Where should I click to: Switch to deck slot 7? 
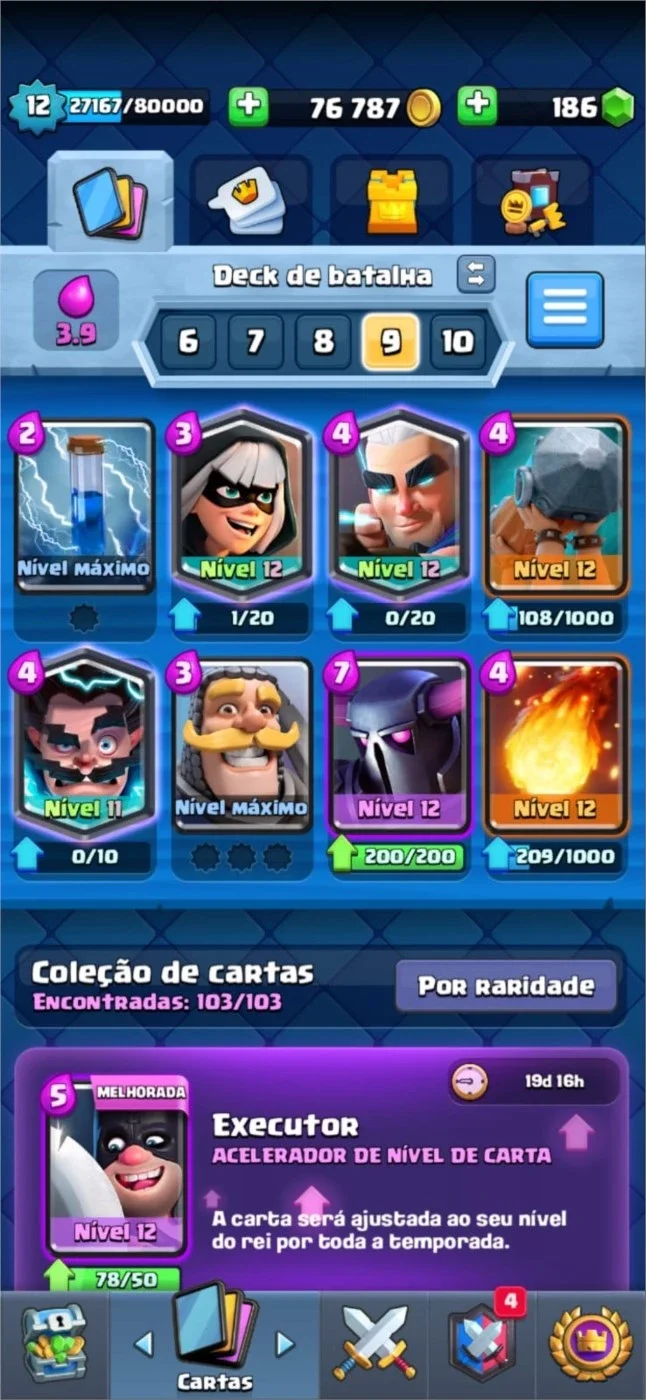tap(255, 343)
